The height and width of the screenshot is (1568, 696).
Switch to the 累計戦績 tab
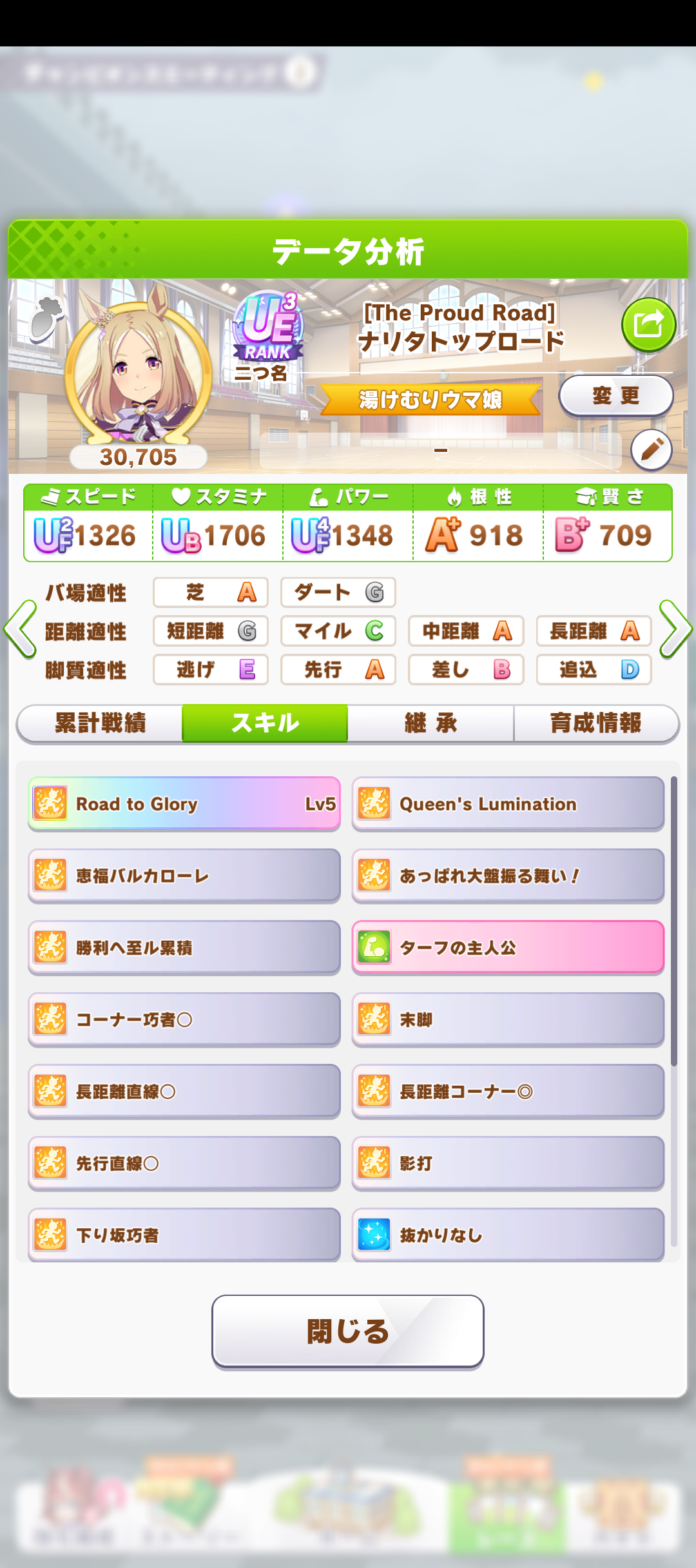[101, 723]
